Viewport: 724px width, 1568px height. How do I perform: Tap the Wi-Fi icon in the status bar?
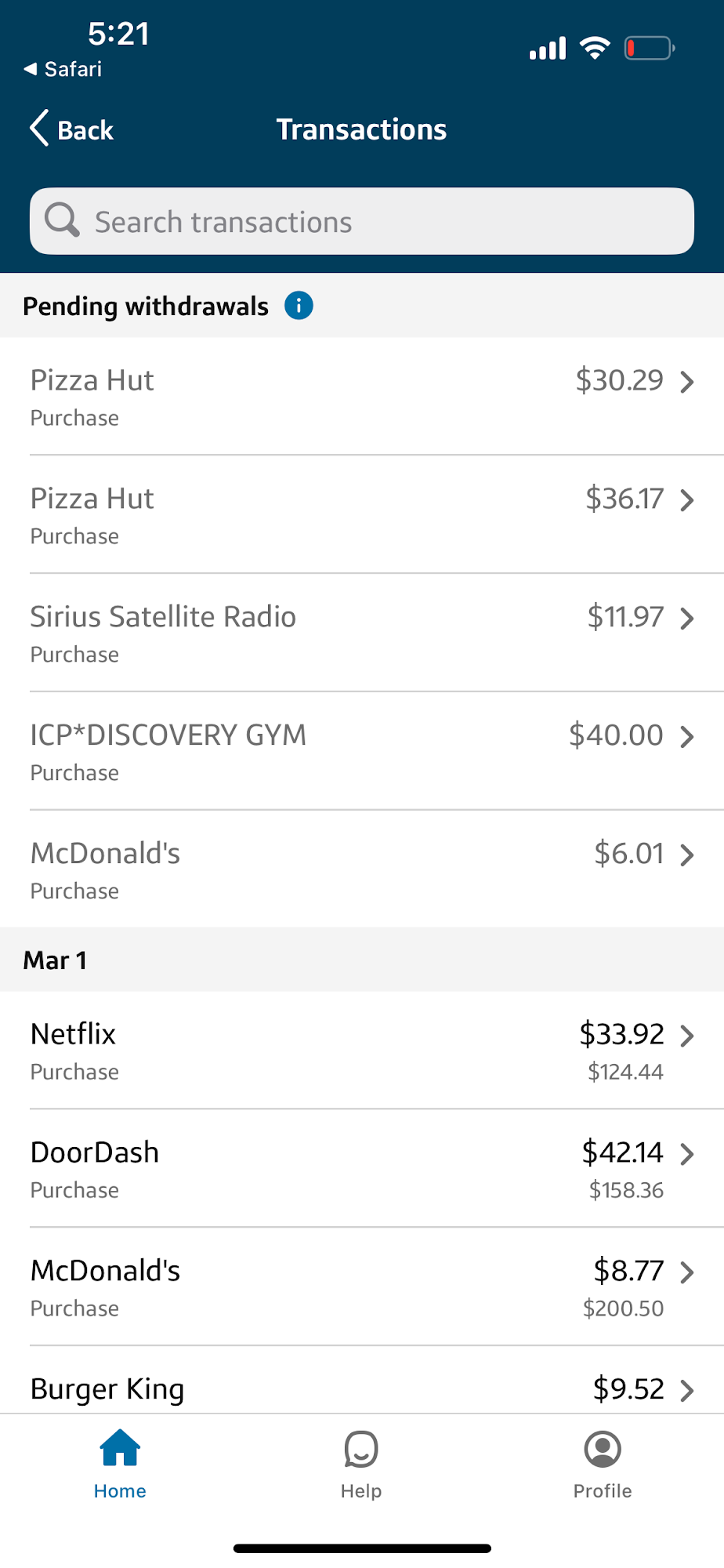point(594,49)
